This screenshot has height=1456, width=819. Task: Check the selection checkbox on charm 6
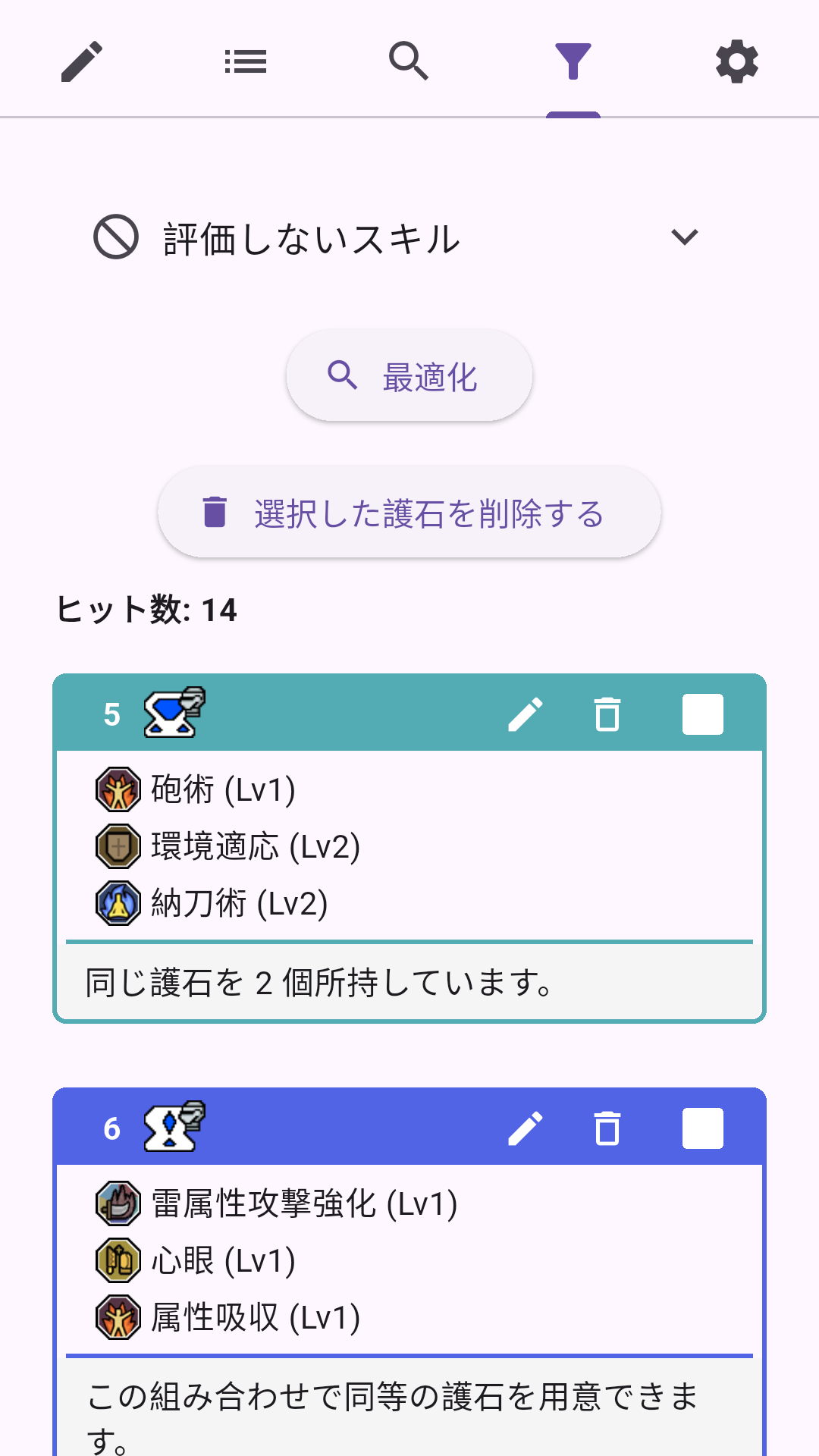pyautogui.click(x=702, y=1128)
